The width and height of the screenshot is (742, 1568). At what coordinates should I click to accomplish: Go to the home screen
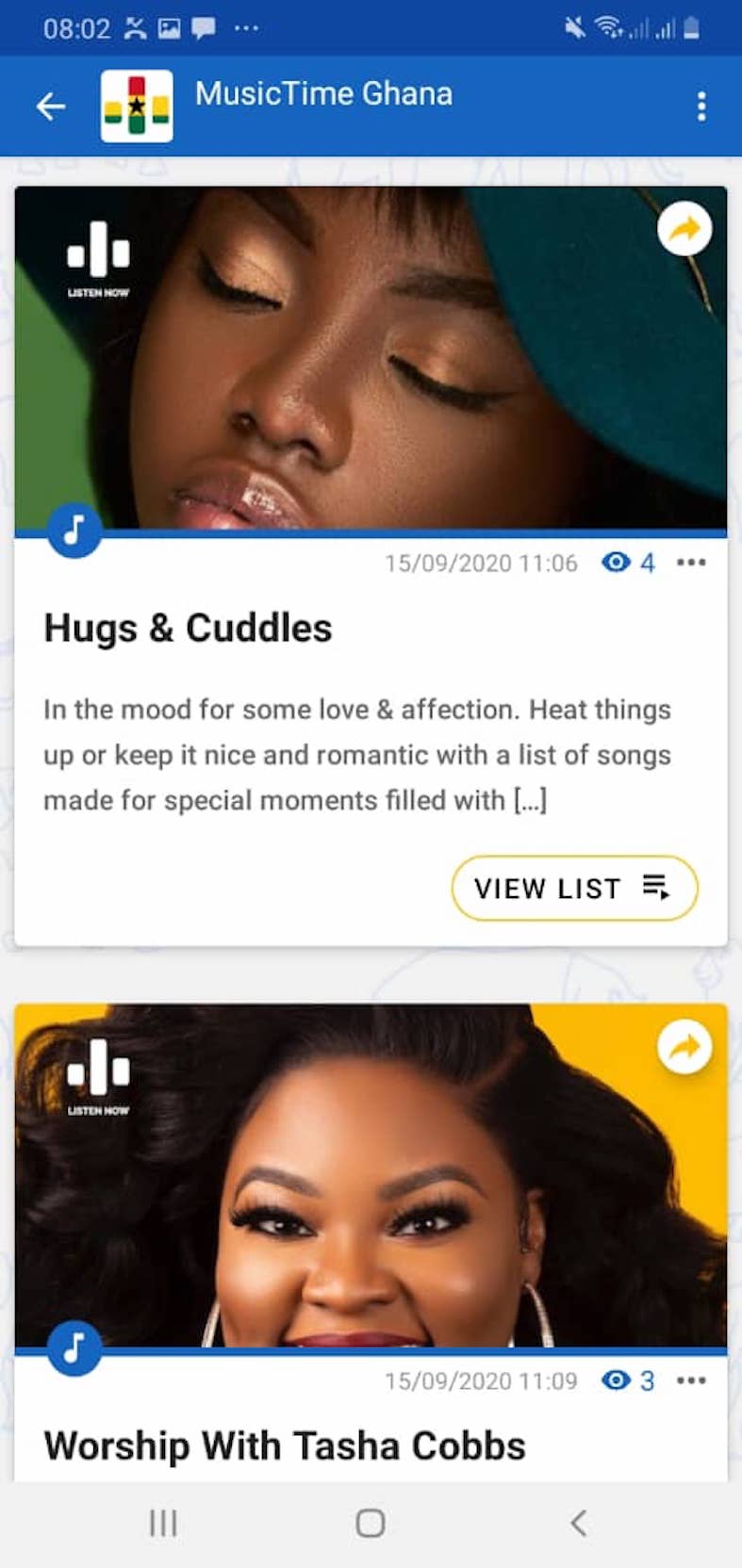pos(371,1523)
